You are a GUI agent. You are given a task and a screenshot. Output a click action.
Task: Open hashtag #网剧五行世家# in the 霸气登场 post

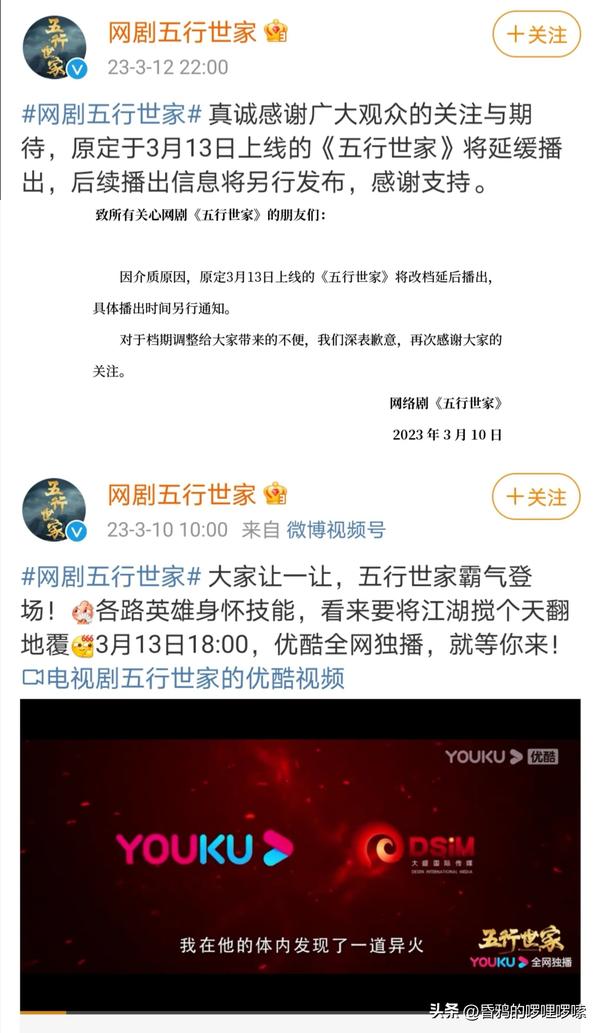point(112,576)
